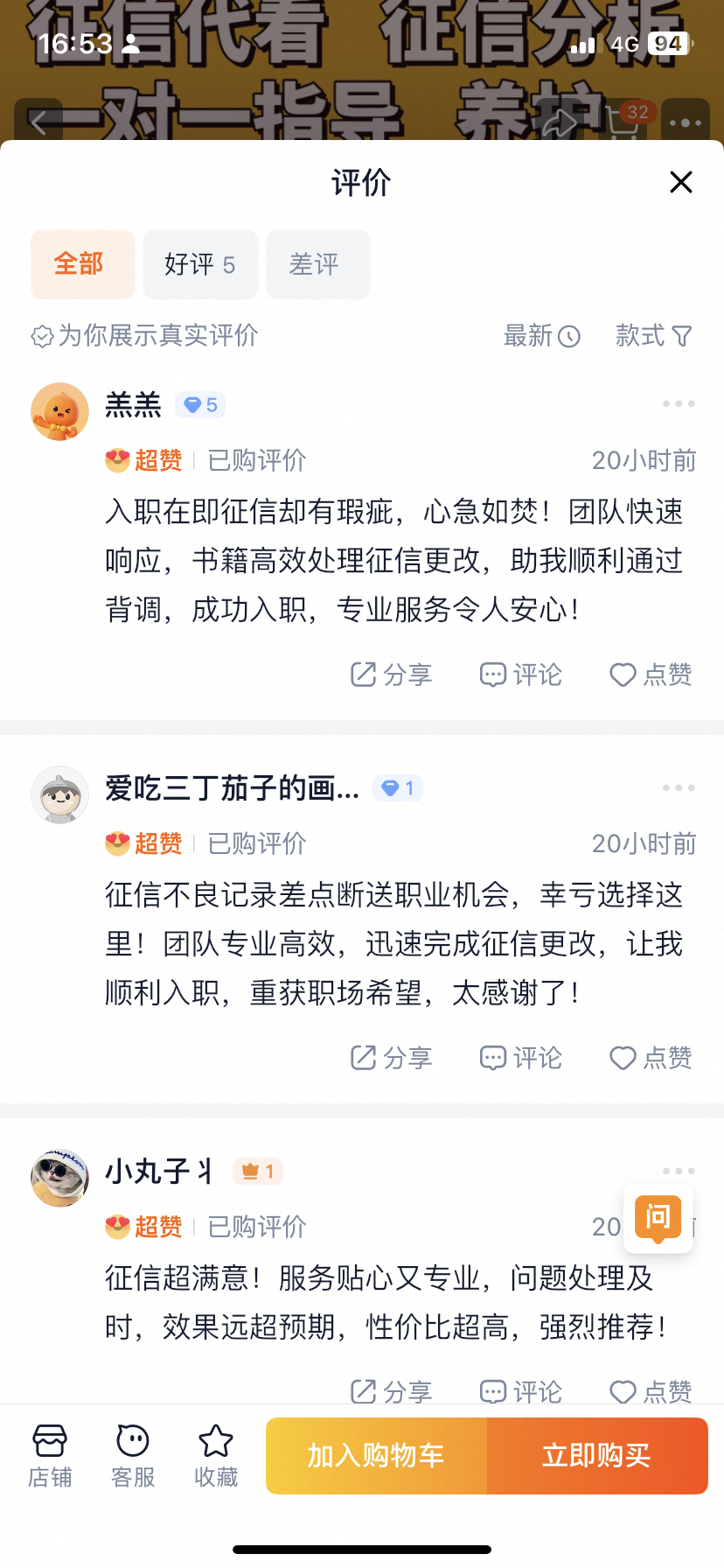This screenshot has width=724, height=1568.
Task: Like 爱吃三丁茄子的画's review
Action: (651, 1058)
